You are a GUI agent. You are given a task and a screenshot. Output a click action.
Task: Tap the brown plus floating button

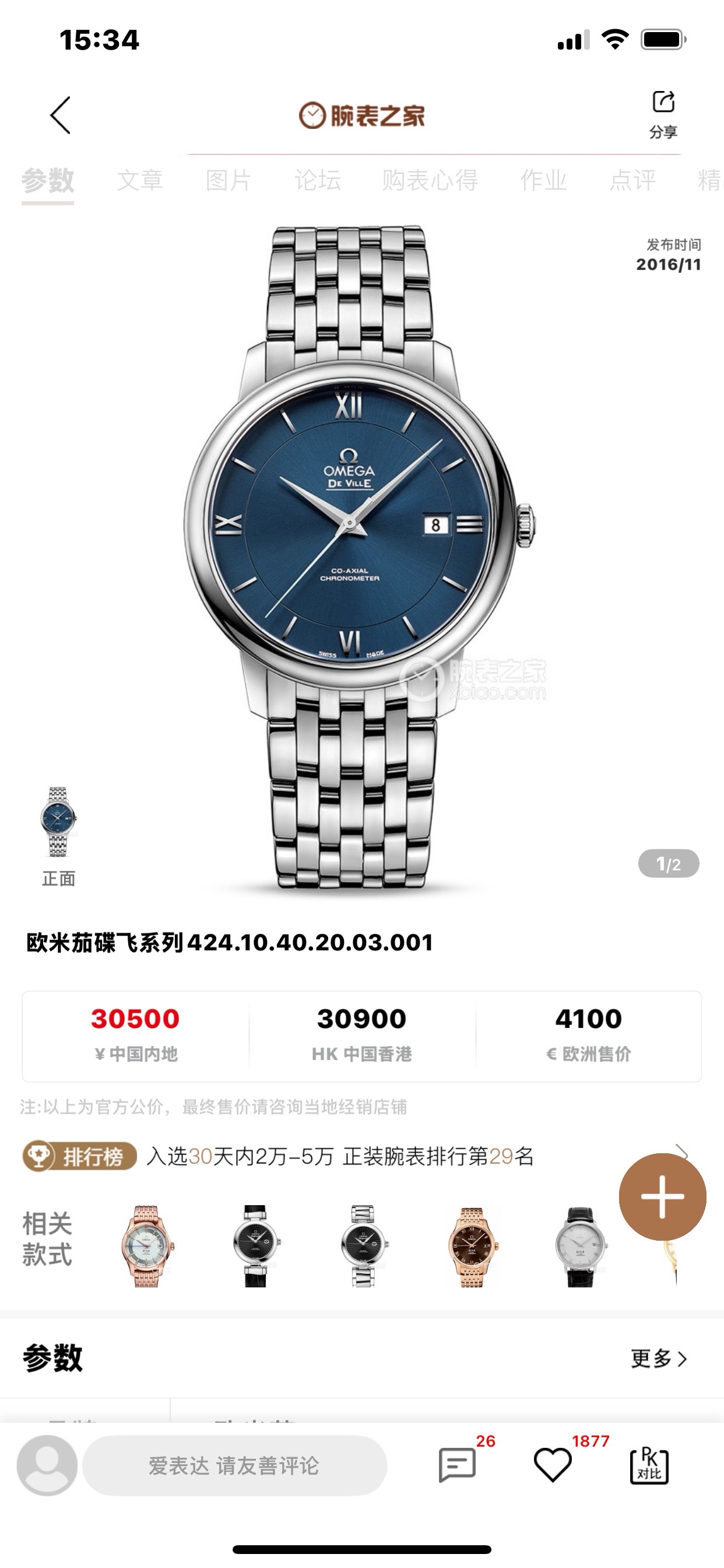click(x=662, y=1196)
